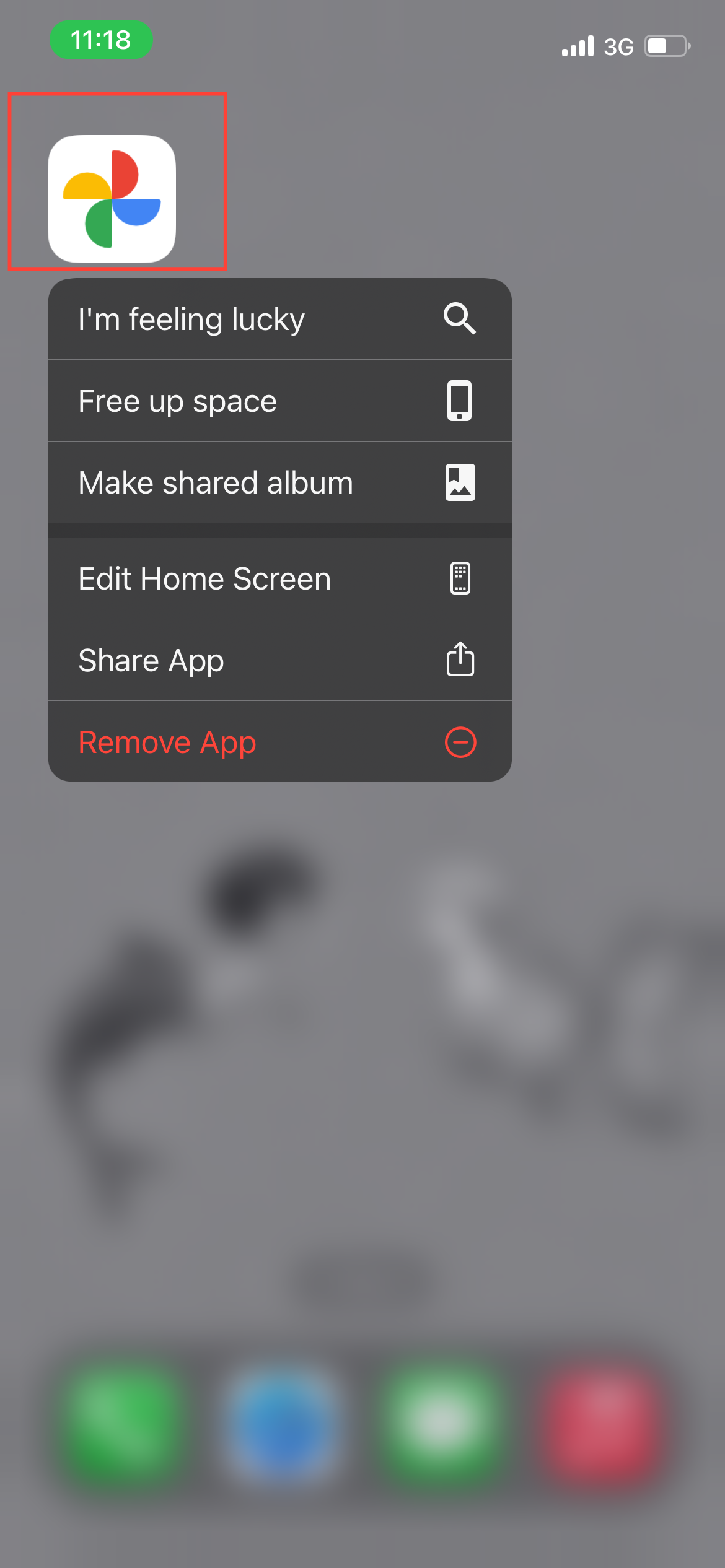
Task: Open the Google Photos app icon
Action: (x=112, y=199)
